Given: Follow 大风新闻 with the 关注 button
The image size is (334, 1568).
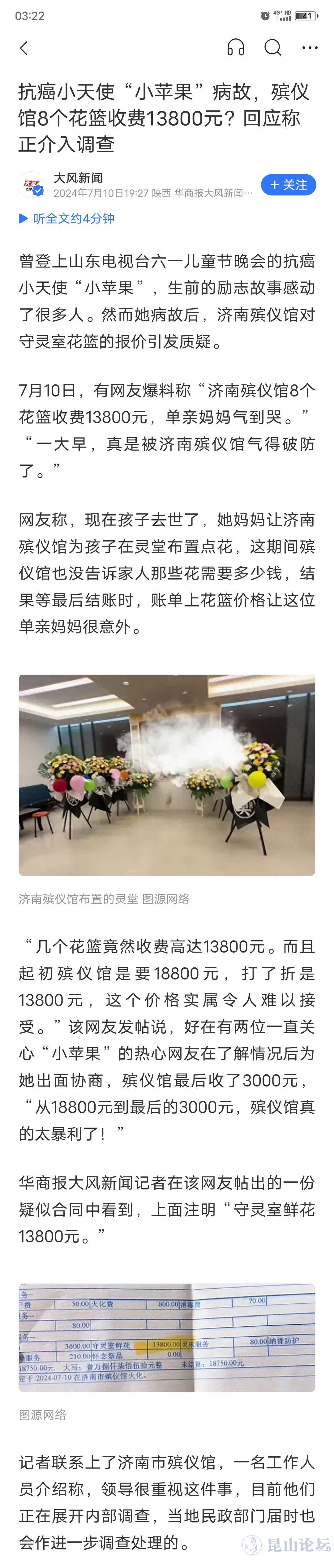Looking at the screenshot, I should coord(288,185).
